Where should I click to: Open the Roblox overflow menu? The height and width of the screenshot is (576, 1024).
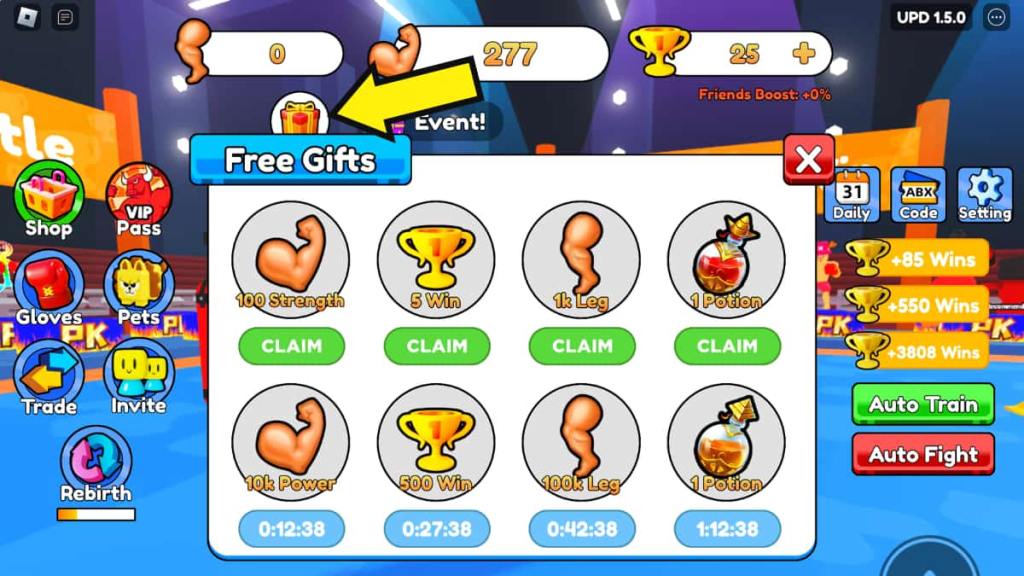point(996,17)
